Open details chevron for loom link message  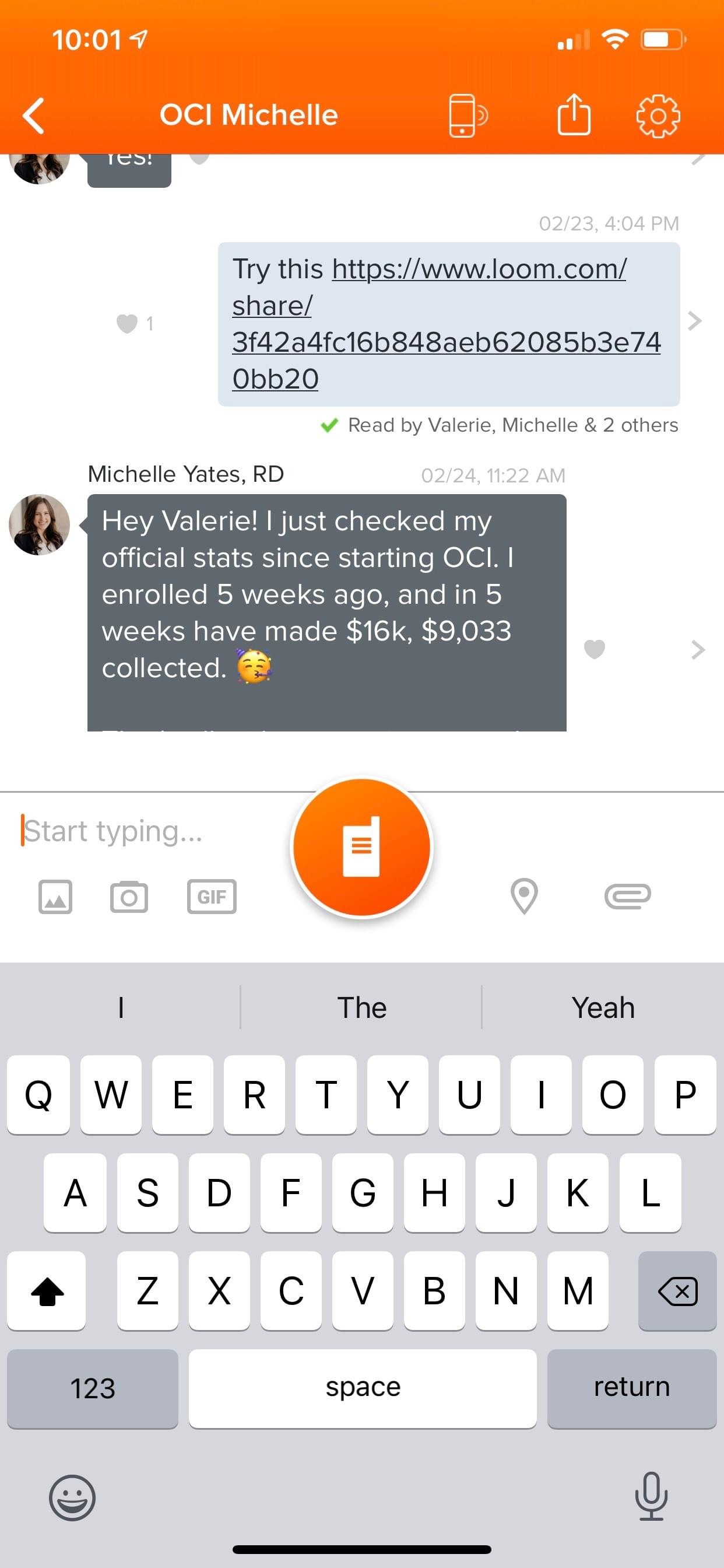point(694,321)
